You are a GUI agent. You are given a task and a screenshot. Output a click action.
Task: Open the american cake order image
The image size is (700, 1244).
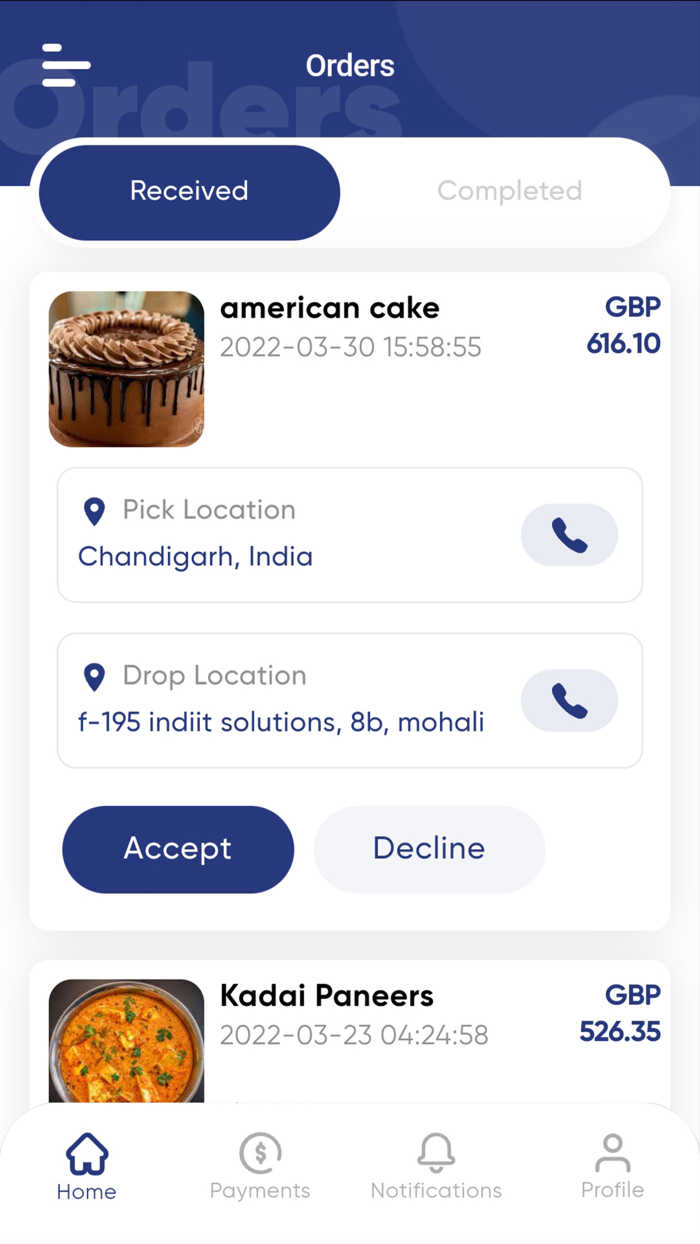(x=126, y=369)
